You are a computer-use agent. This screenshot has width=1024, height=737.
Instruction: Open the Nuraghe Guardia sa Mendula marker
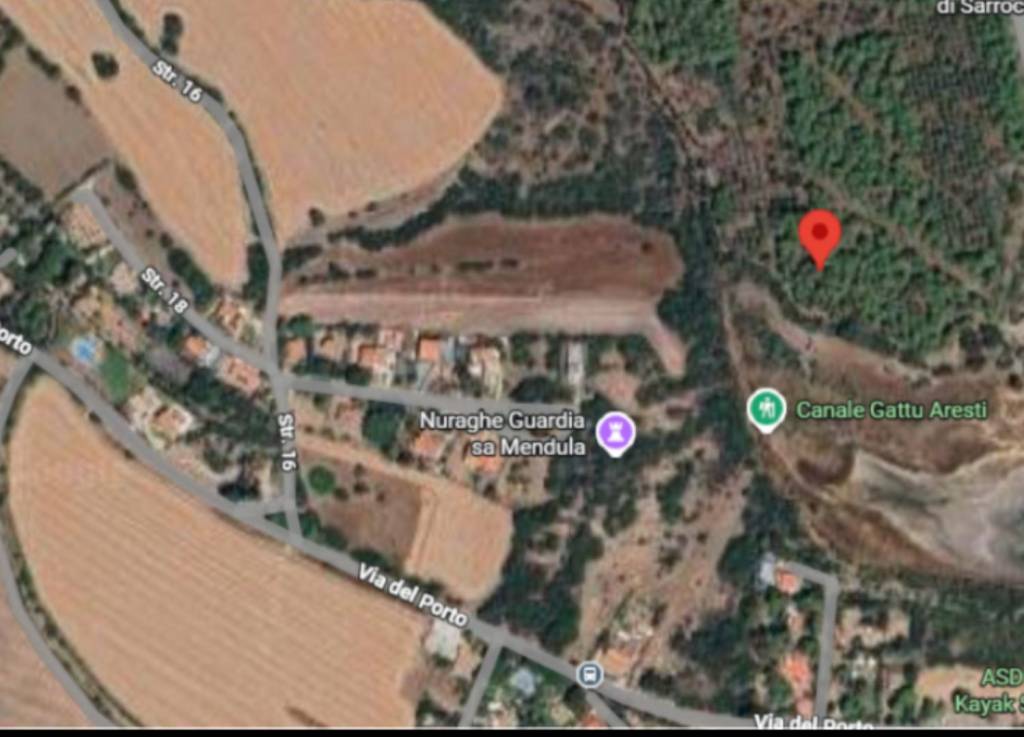tap(615, 433)
